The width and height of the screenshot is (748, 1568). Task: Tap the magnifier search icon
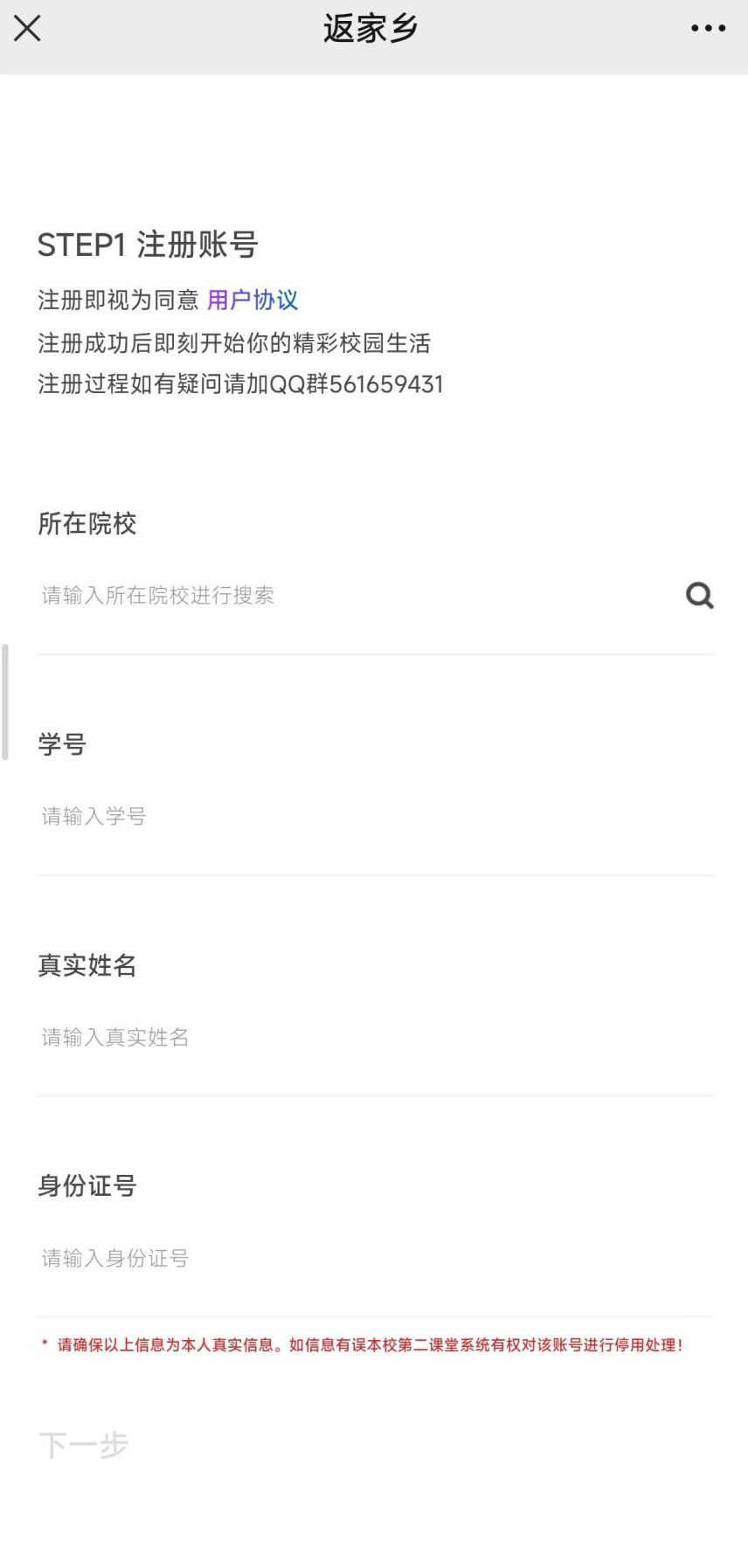699,596
